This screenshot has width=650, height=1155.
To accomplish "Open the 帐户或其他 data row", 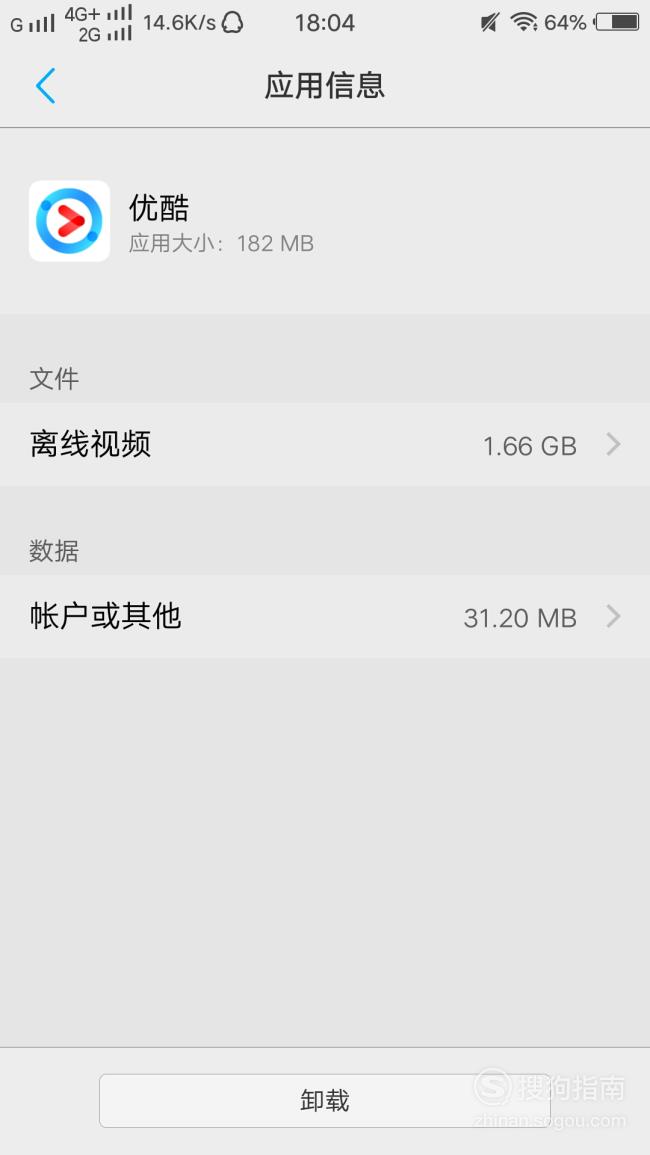I will point(325,617).
